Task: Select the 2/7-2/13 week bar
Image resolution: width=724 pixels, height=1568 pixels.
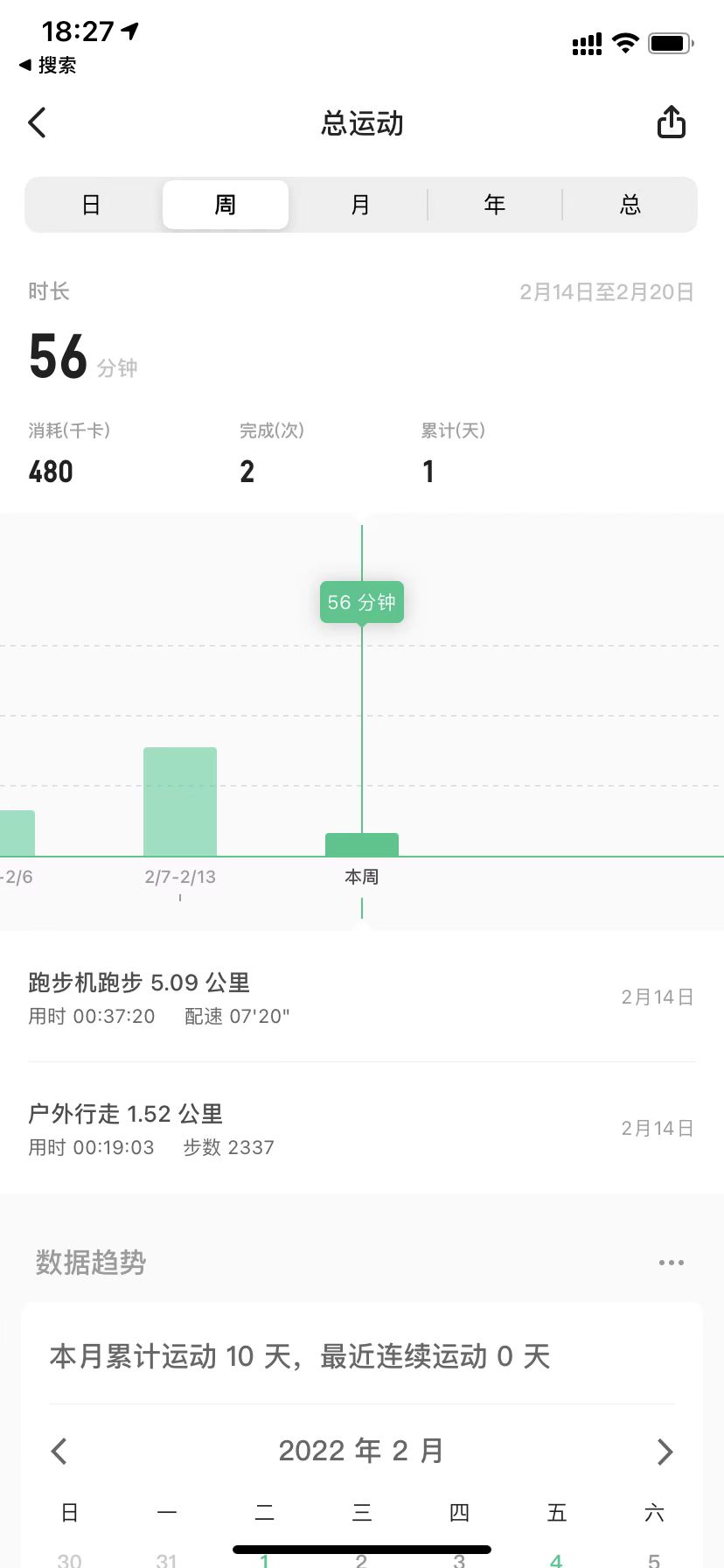Action: (180, 801)
